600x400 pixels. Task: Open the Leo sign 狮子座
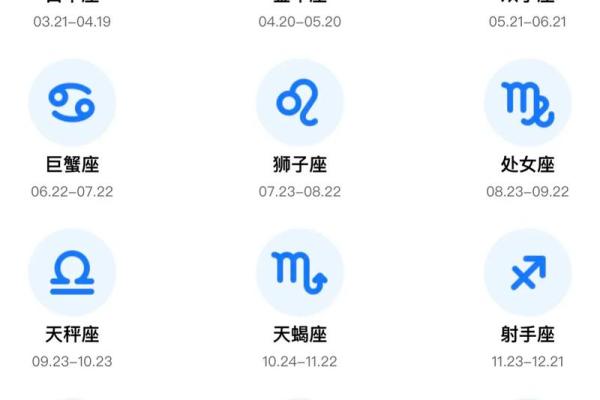[300, 103]
